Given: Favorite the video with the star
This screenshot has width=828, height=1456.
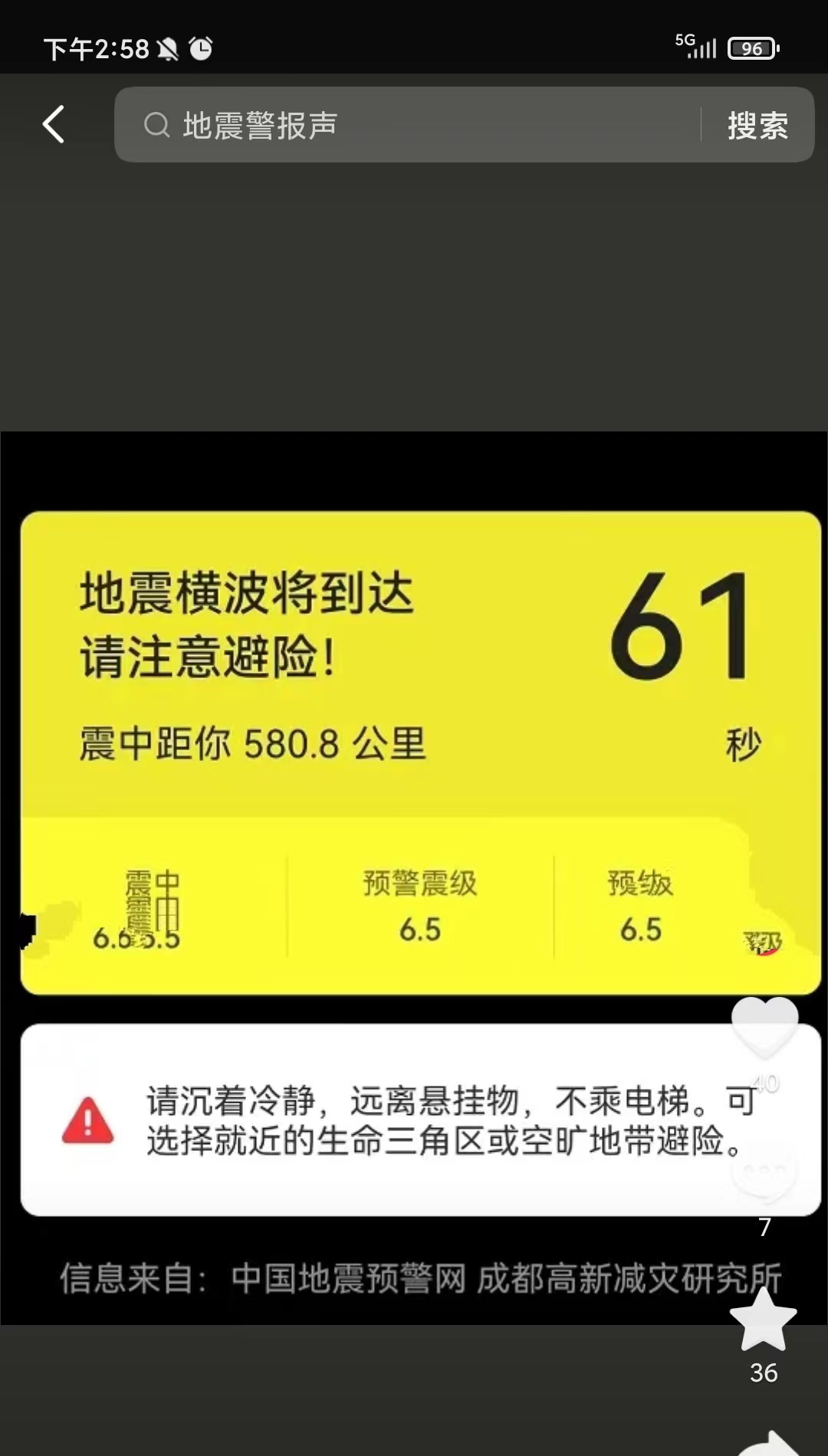Looking at the screenshot, I should (x=764, y=1321).
